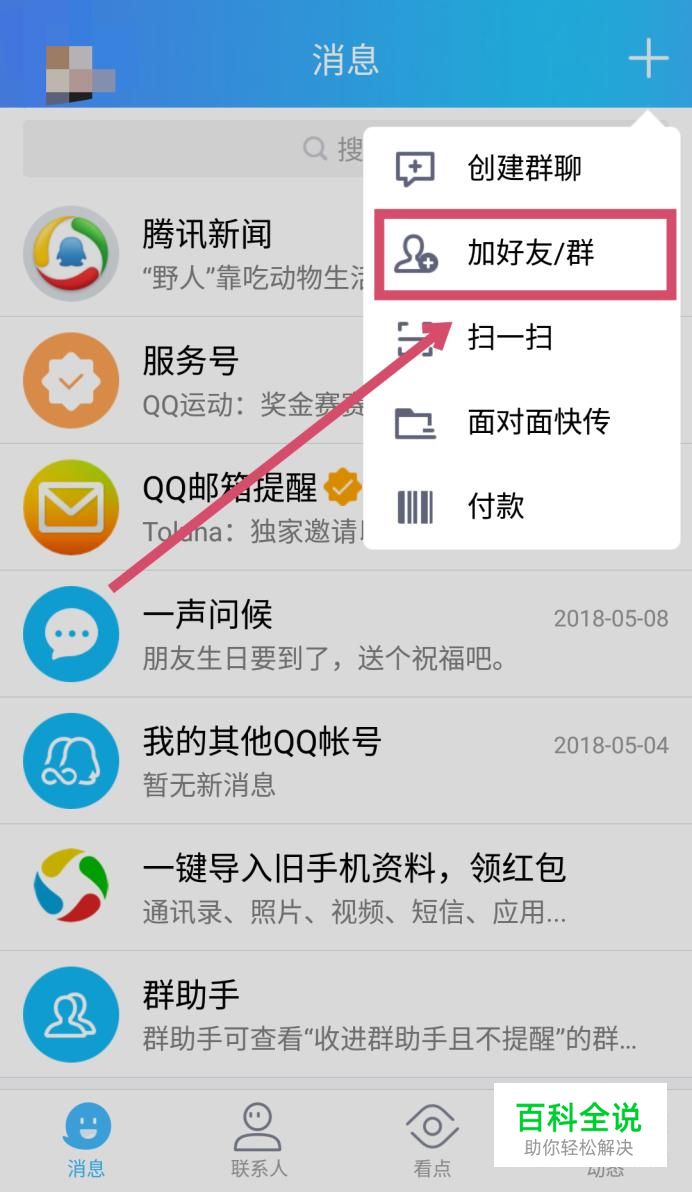Tap the plus icon in header
Viewport: 692px width, 1192px height.
pos(648,59)
